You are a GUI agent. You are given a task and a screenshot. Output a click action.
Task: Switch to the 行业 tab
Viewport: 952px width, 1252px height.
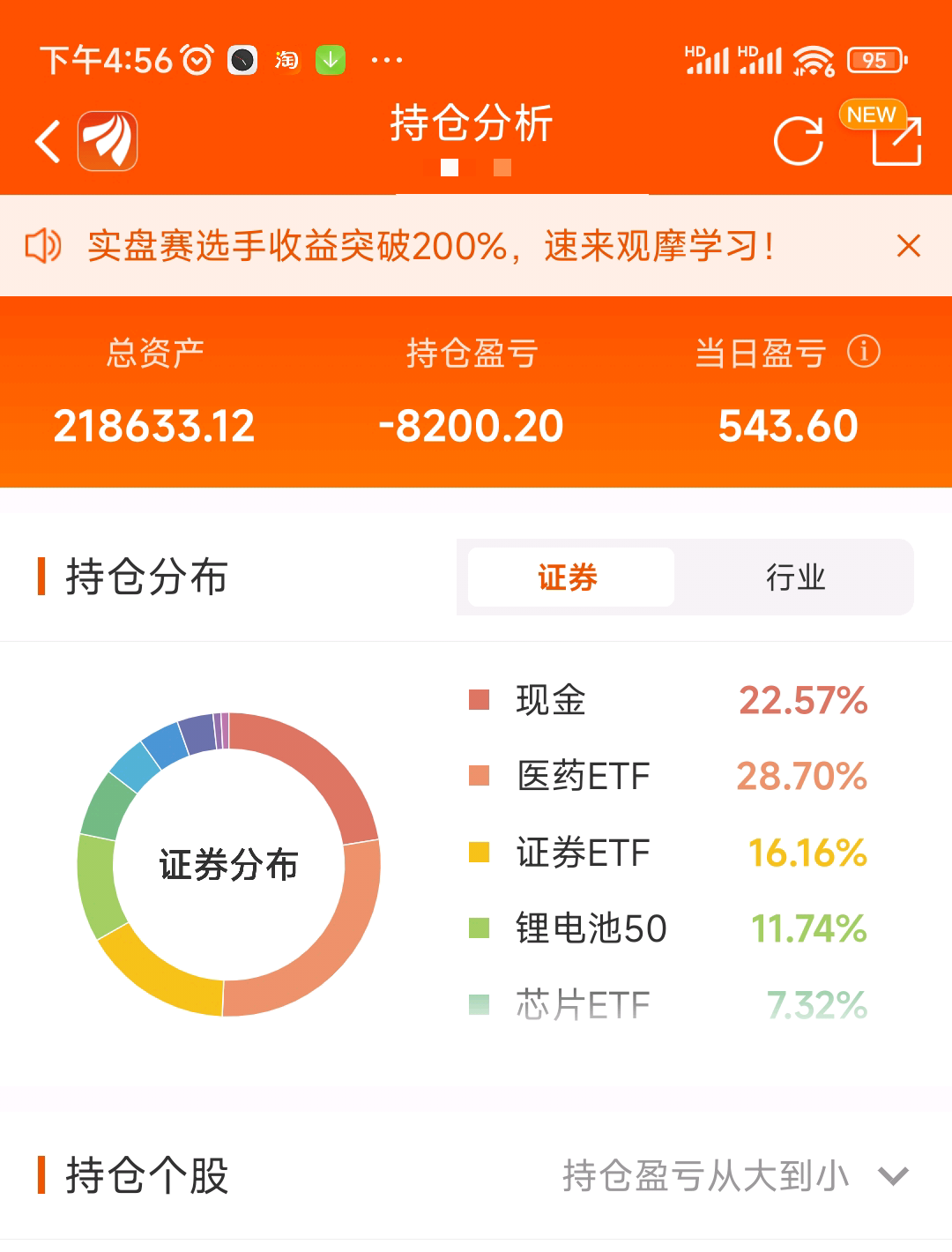click(x=795, y=578)
